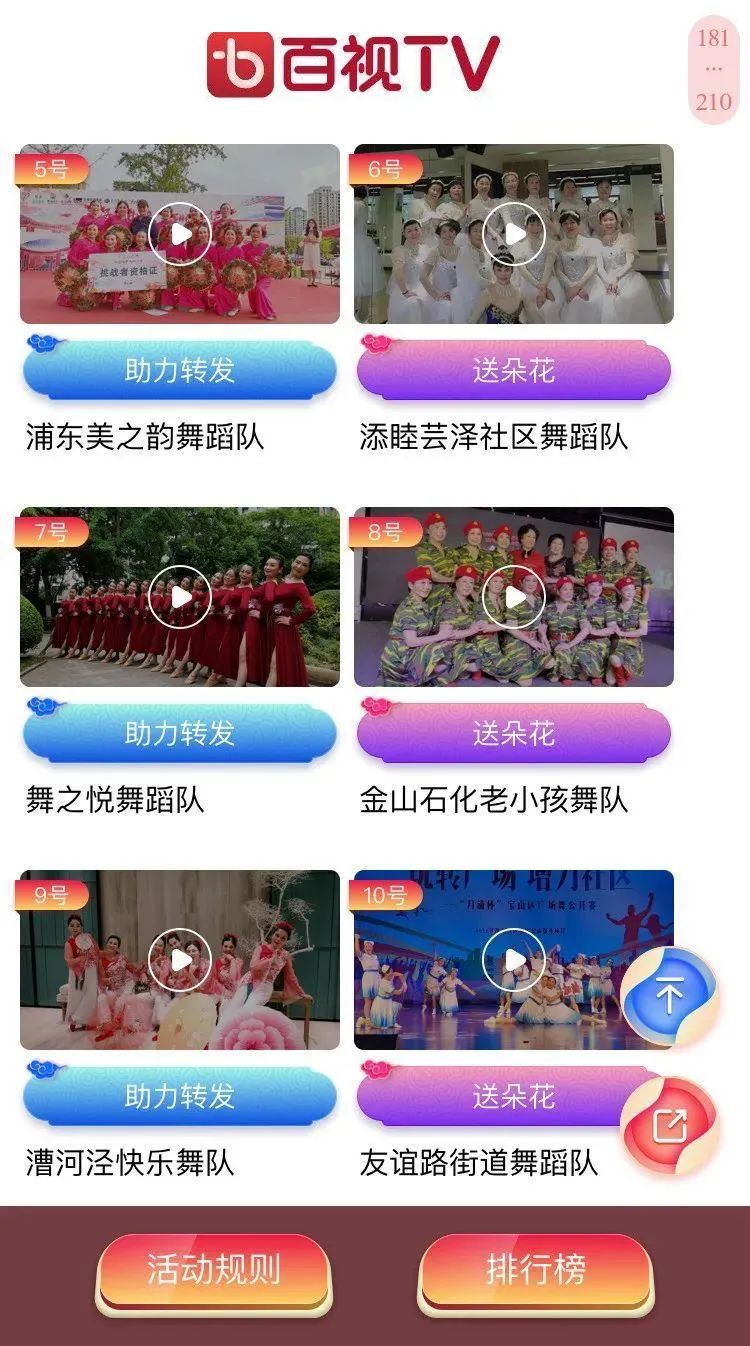Screen dimensions: 750x1346
Task: View the 排行榜 leaderboard
Action: [535, 1269]
